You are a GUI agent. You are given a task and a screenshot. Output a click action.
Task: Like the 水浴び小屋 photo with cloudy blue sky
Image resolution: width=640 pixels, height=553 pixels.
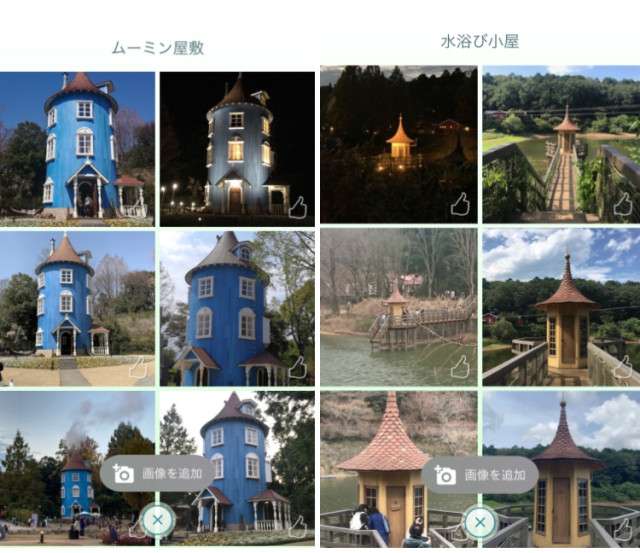click(x=622, y=368)
